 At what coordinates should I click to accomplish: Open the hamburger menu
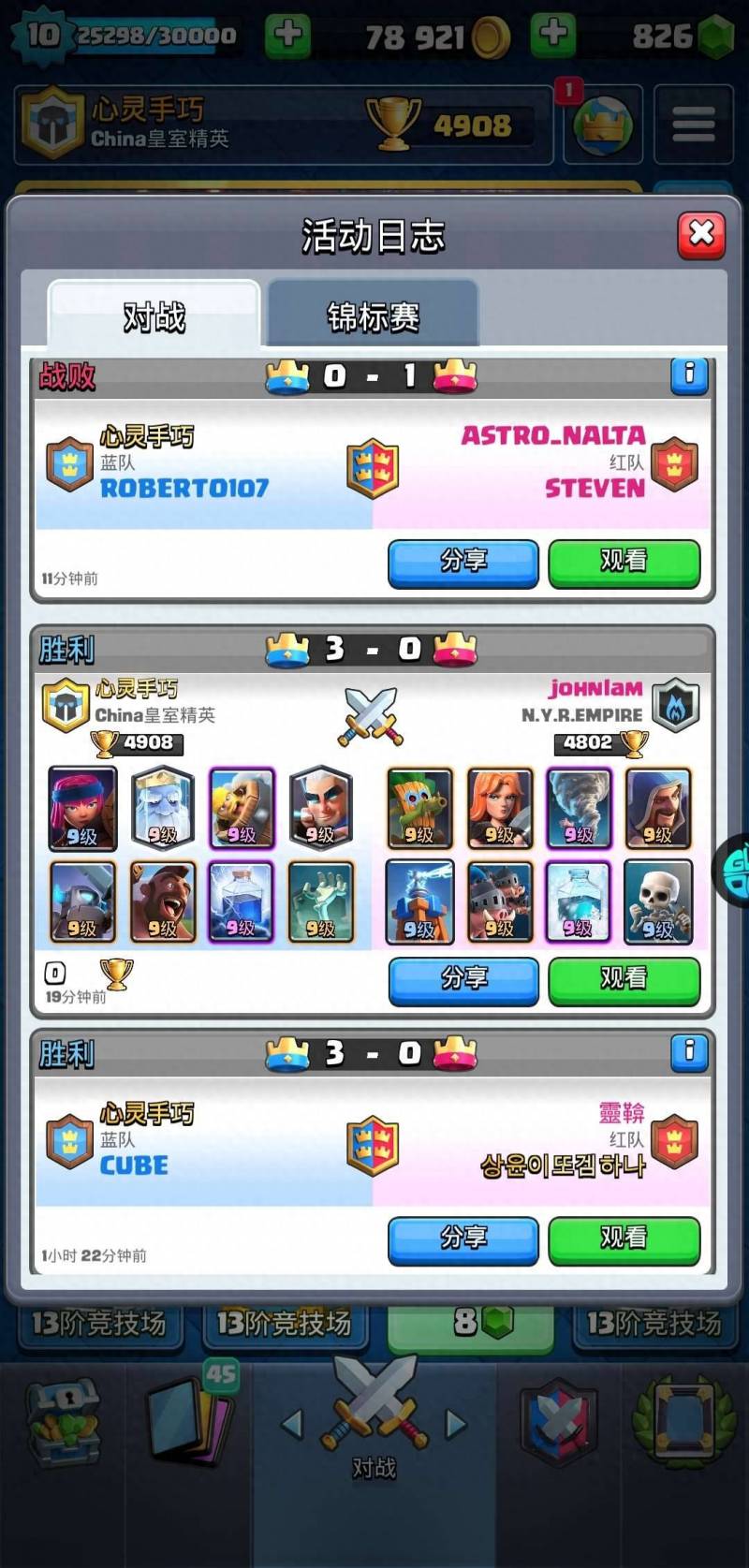[693, 125]
